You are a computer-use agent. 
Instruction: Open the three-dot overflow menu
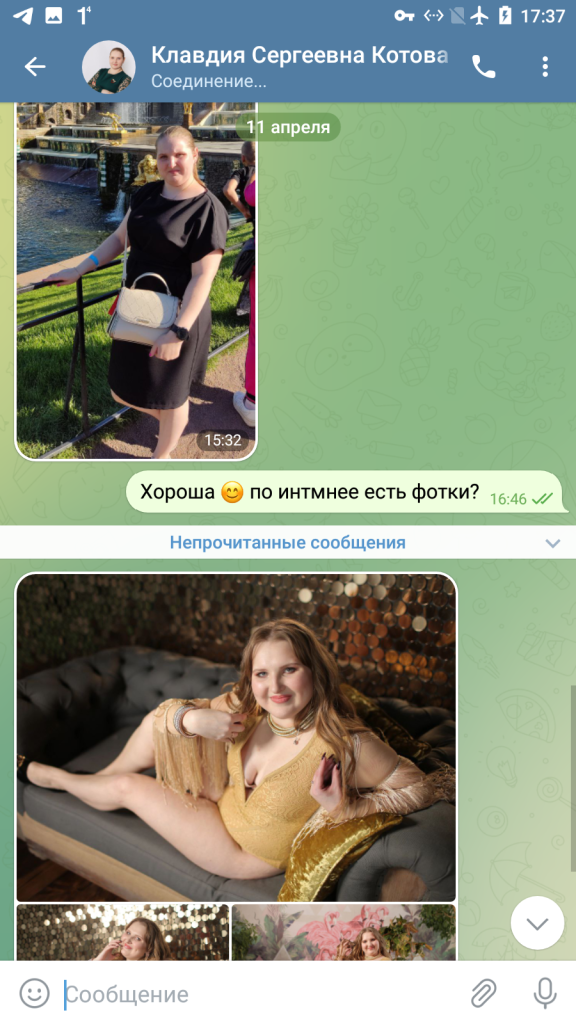pyautogui.click(x=545, y=67)
